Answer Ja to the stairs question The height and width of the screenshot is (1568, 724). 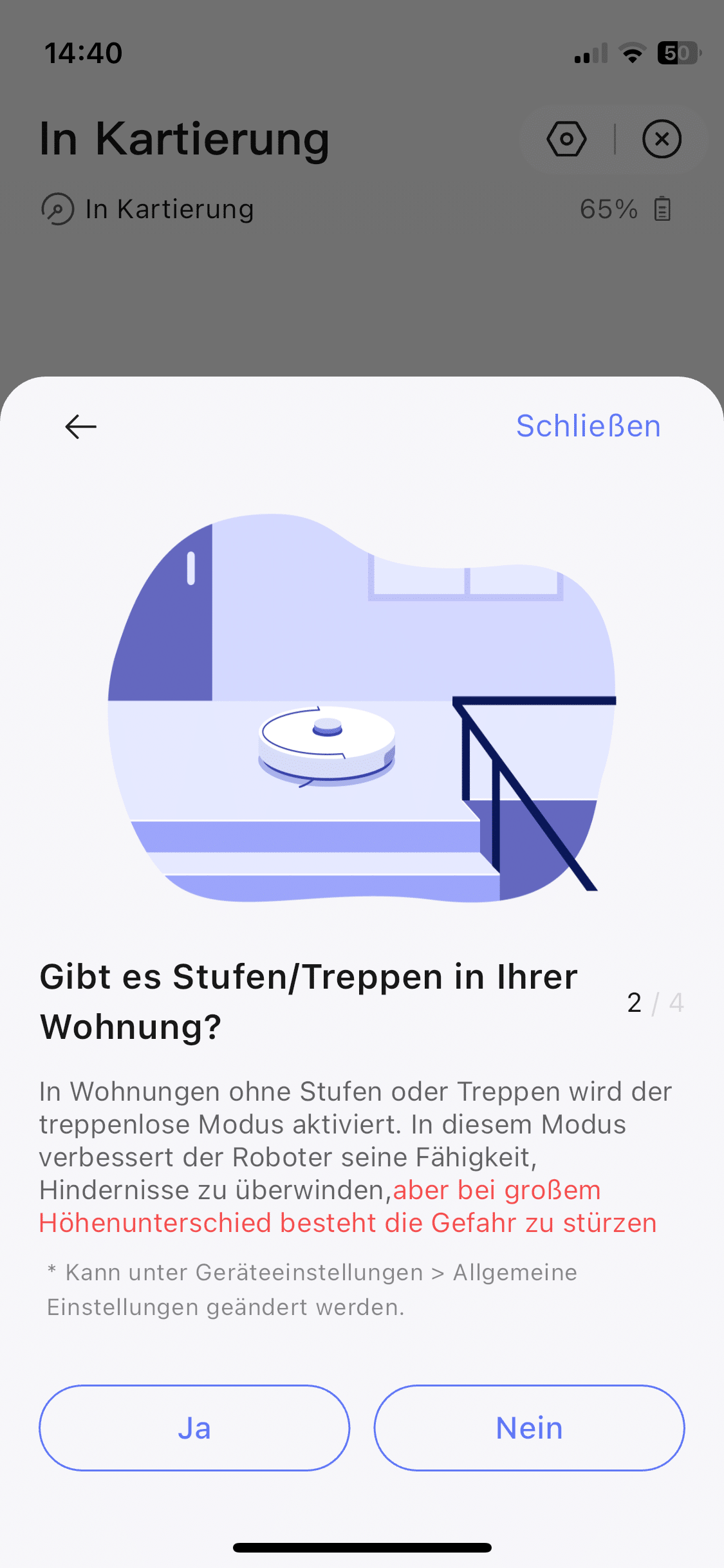coord(194,1428)
